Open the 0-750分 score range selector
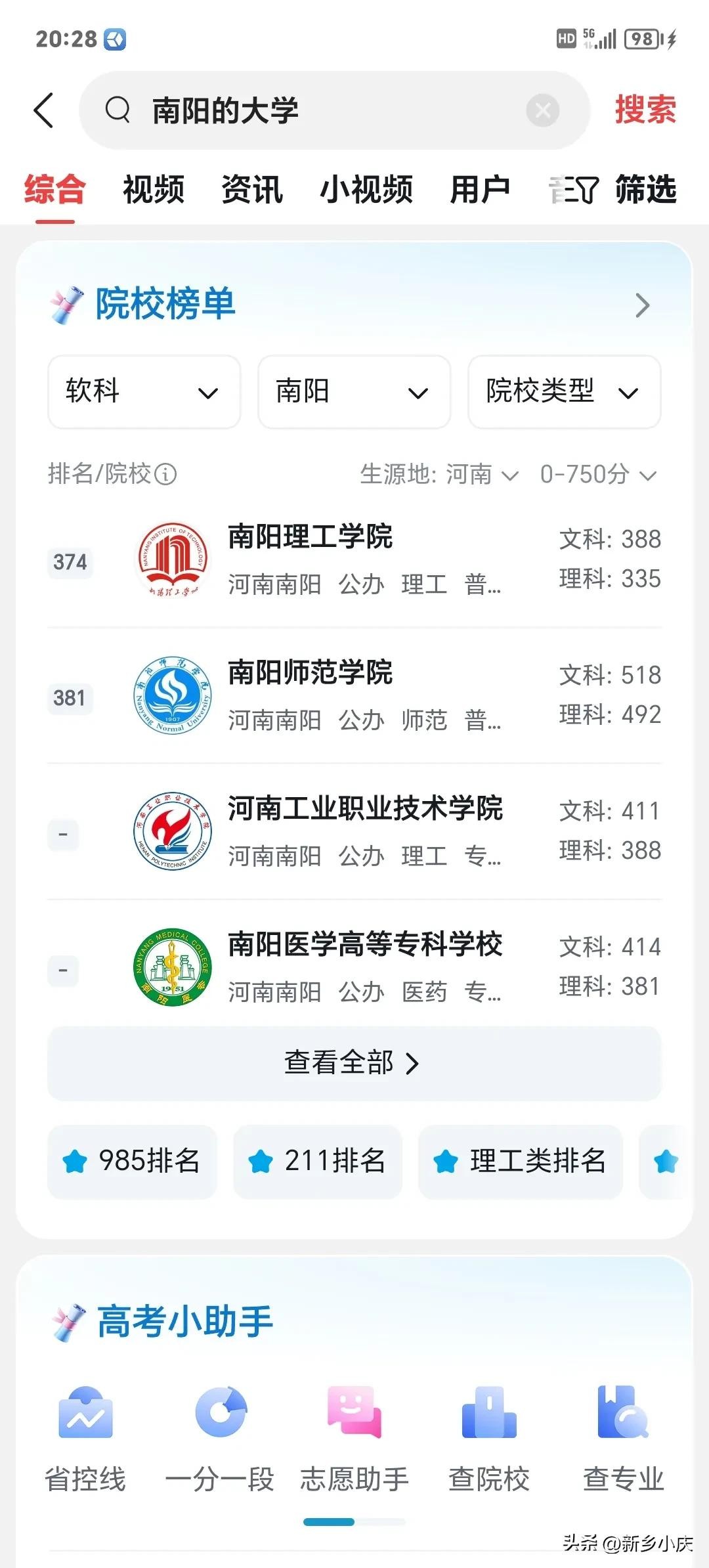This screenshot has width=709, height=1568. (x=597, y=474)
